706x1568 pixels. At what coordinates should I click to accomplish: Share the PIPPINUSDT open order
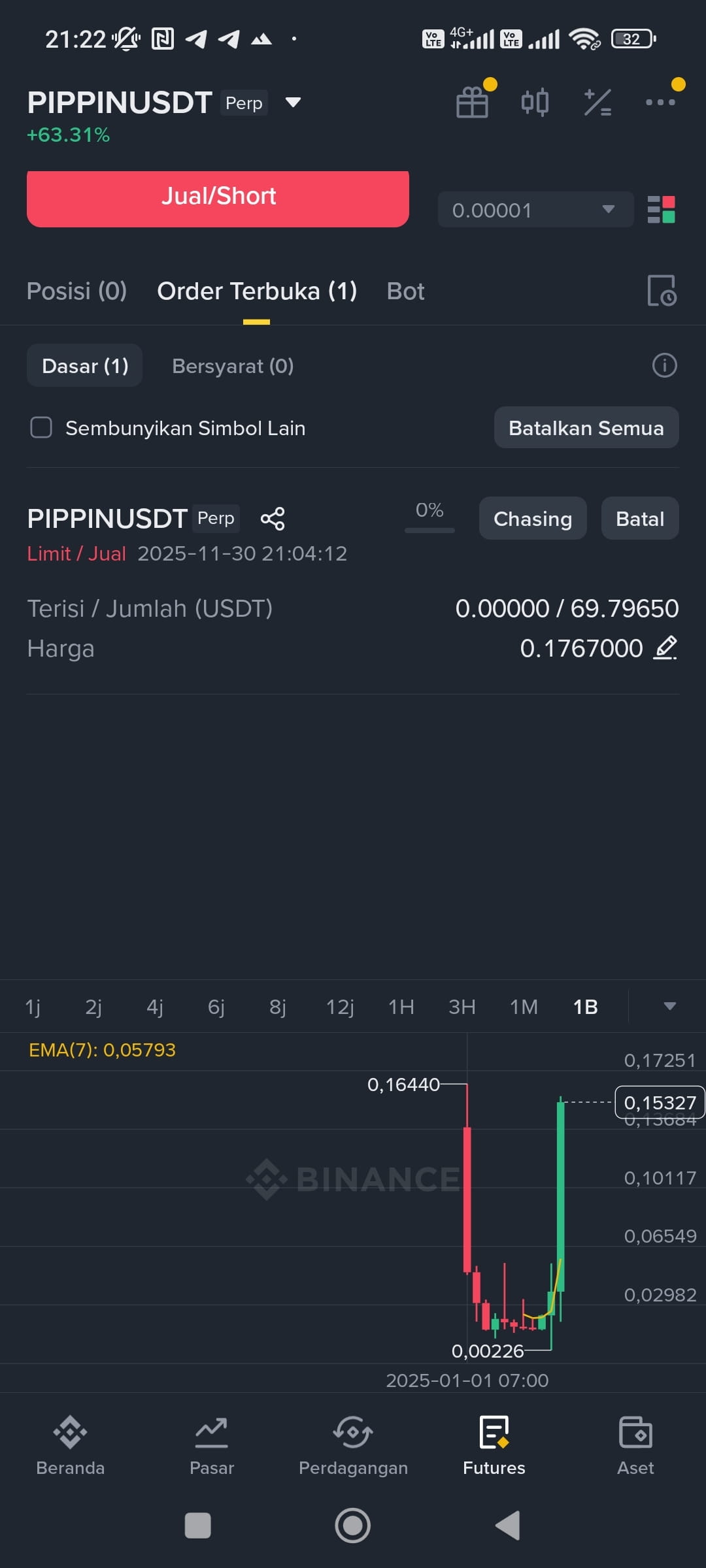point(273,519)
